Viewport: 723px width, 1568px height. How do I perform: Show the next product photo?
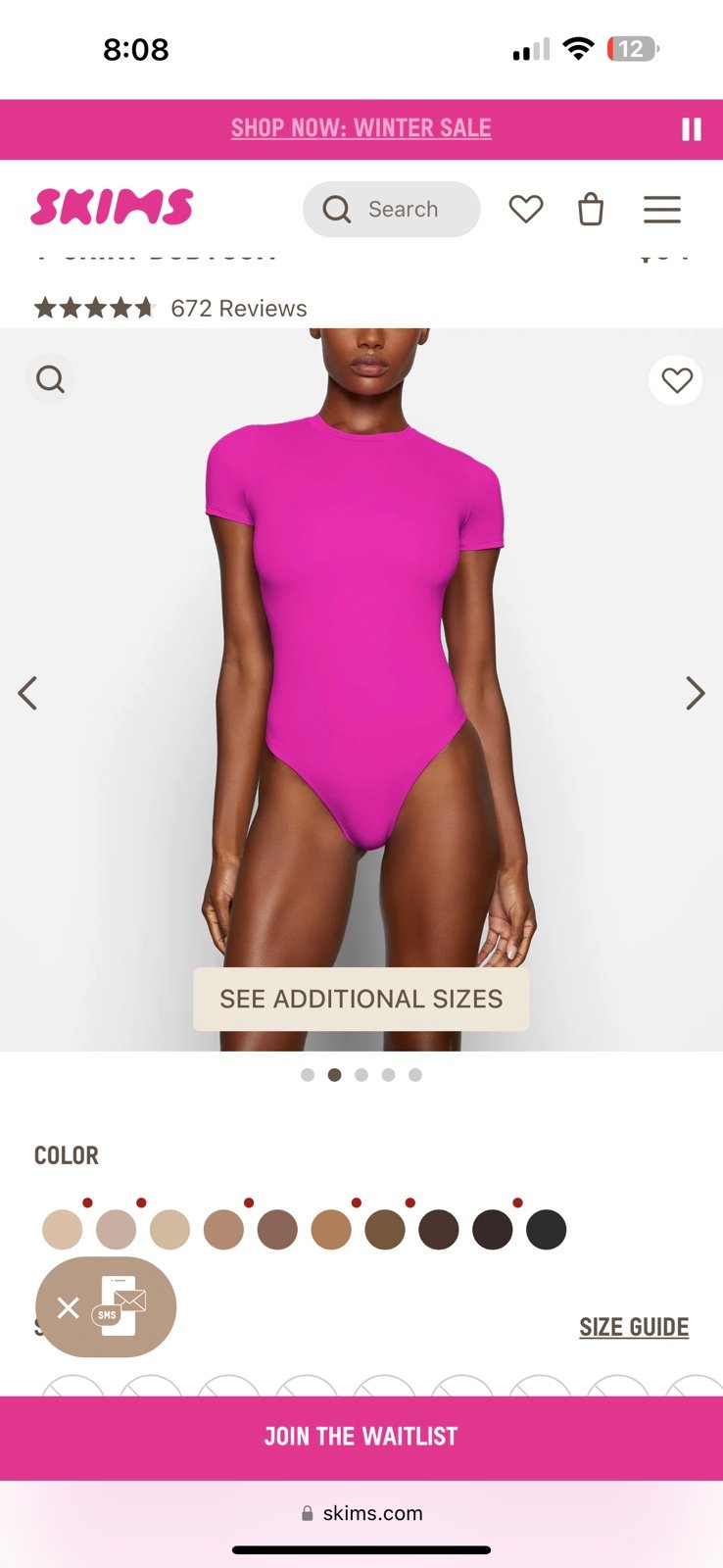pyautogui.click(x=695, y=693)
